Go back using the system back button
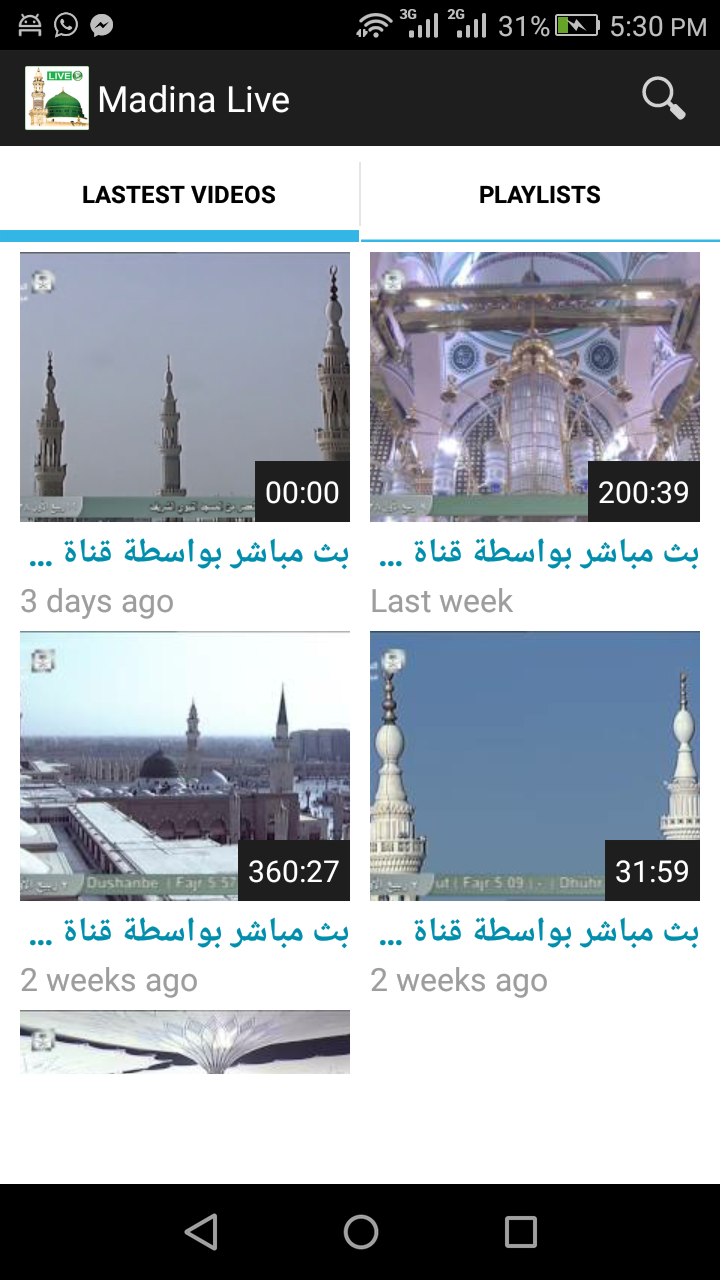 [201, 1232]
